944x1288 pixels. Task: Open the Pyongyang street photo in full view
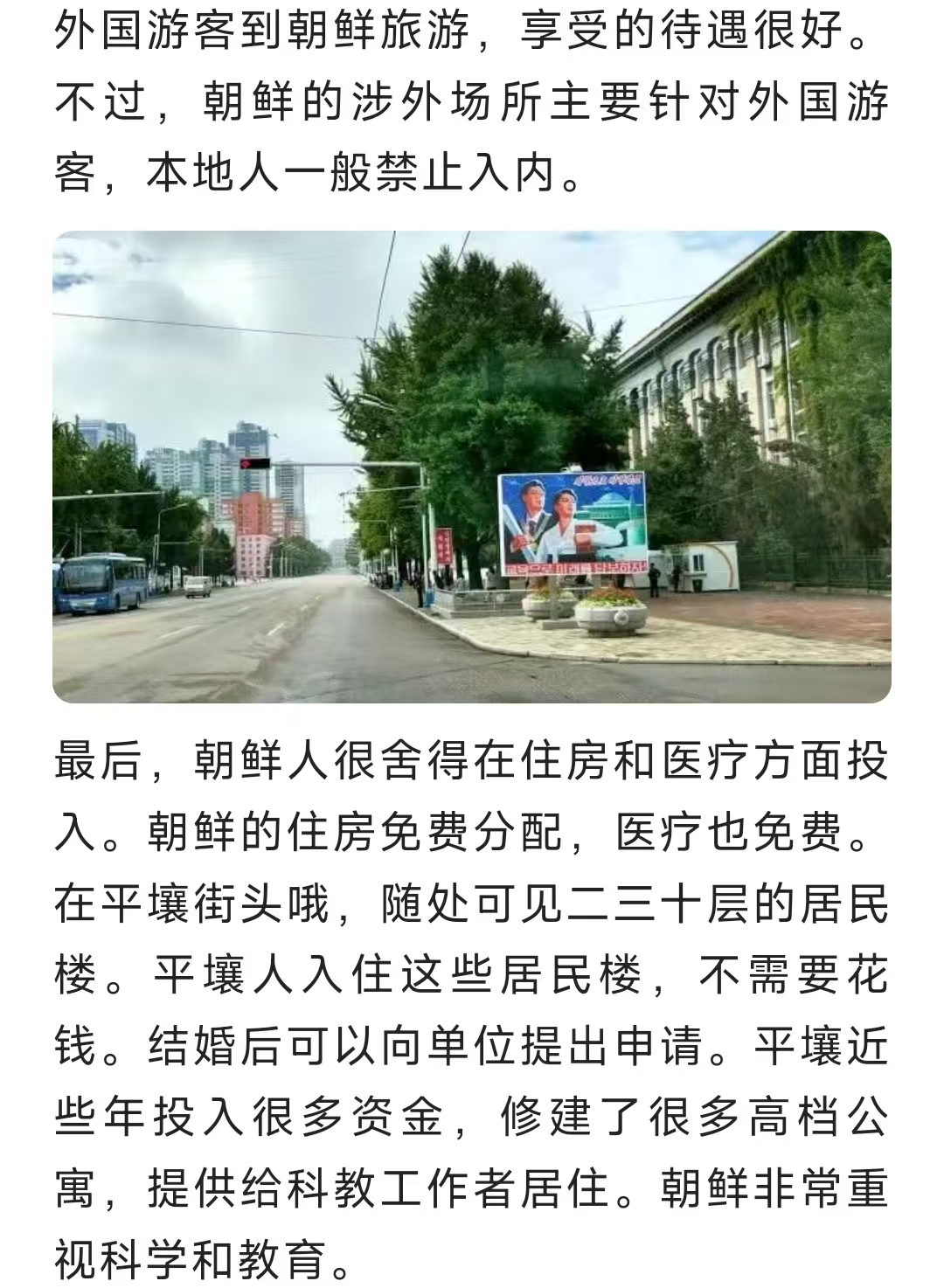472,467
